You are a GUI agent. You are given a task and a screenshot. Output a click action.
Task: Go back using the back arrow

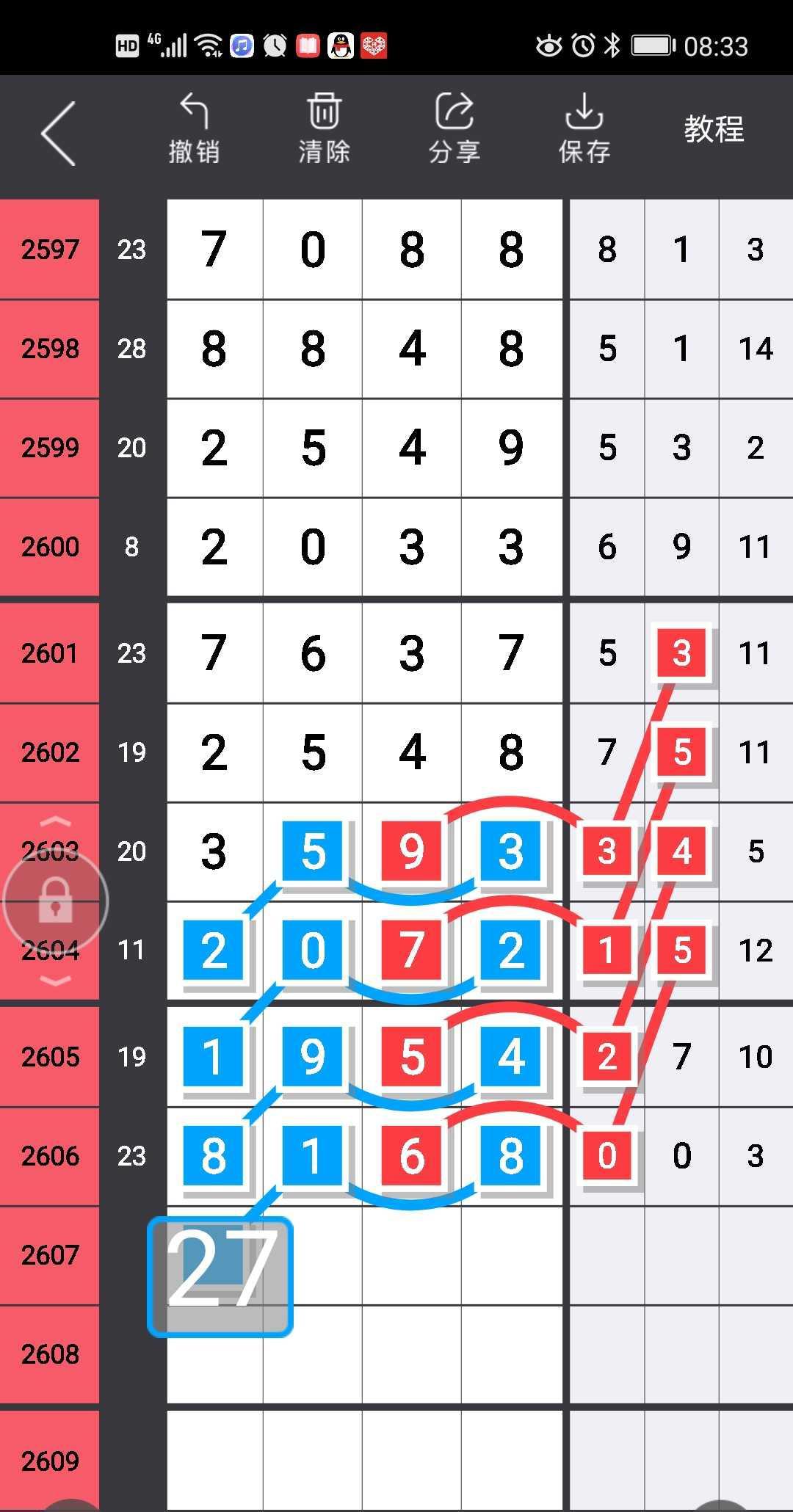(x=59, y=133)
